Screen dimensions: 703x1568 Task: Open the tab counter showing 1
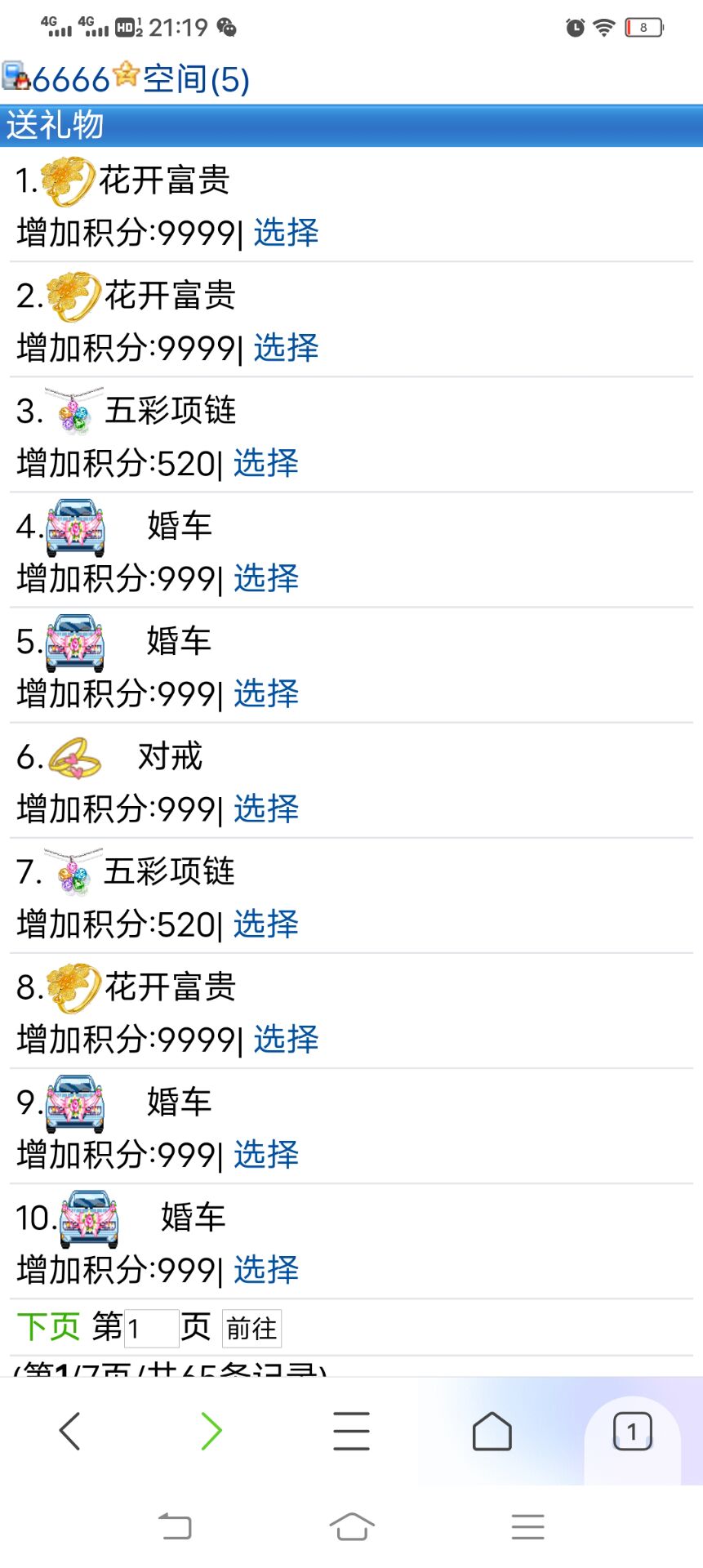click(632, 1431)
